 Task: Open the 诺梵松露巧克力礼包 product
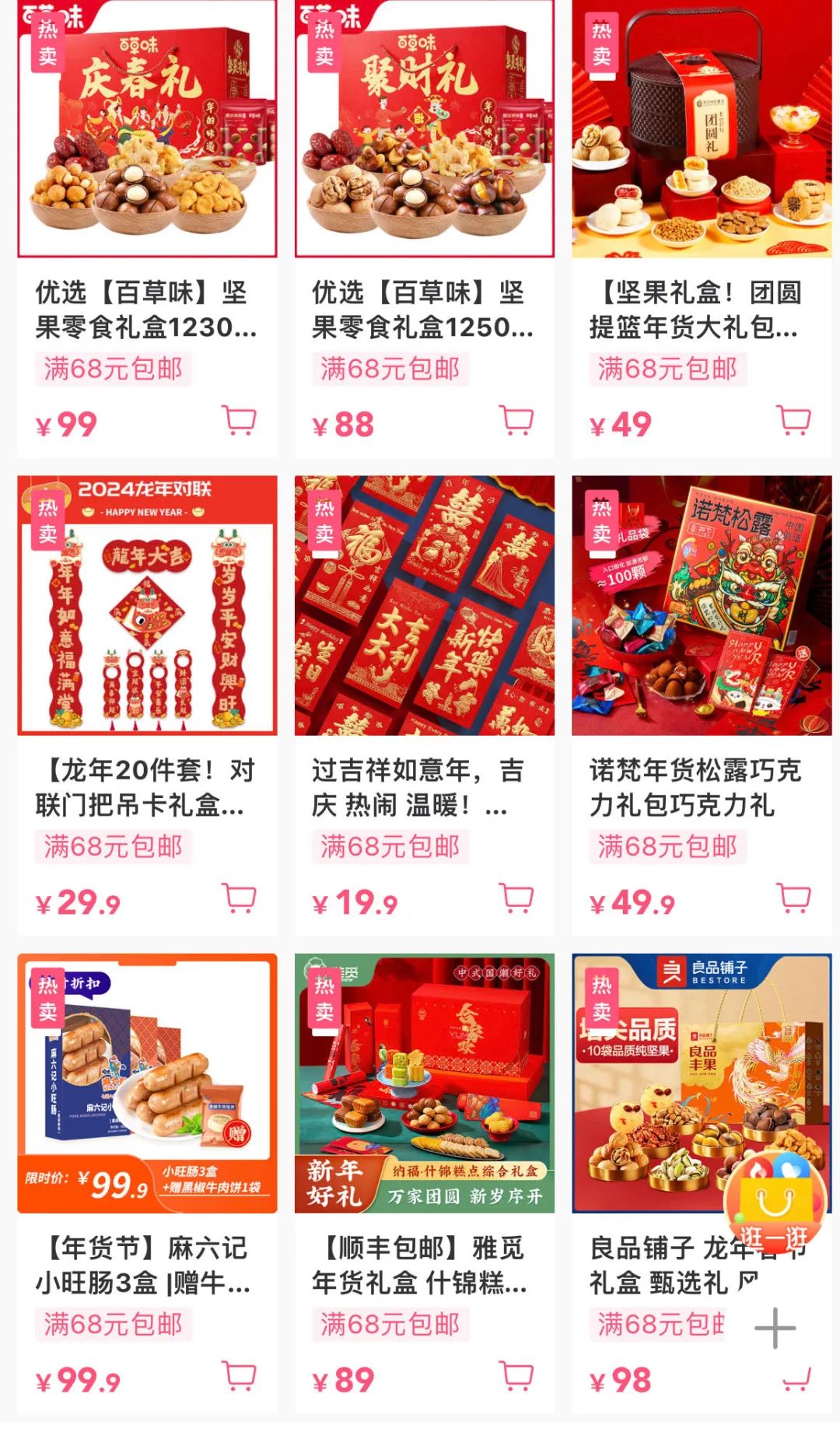(x=701, y=607)
